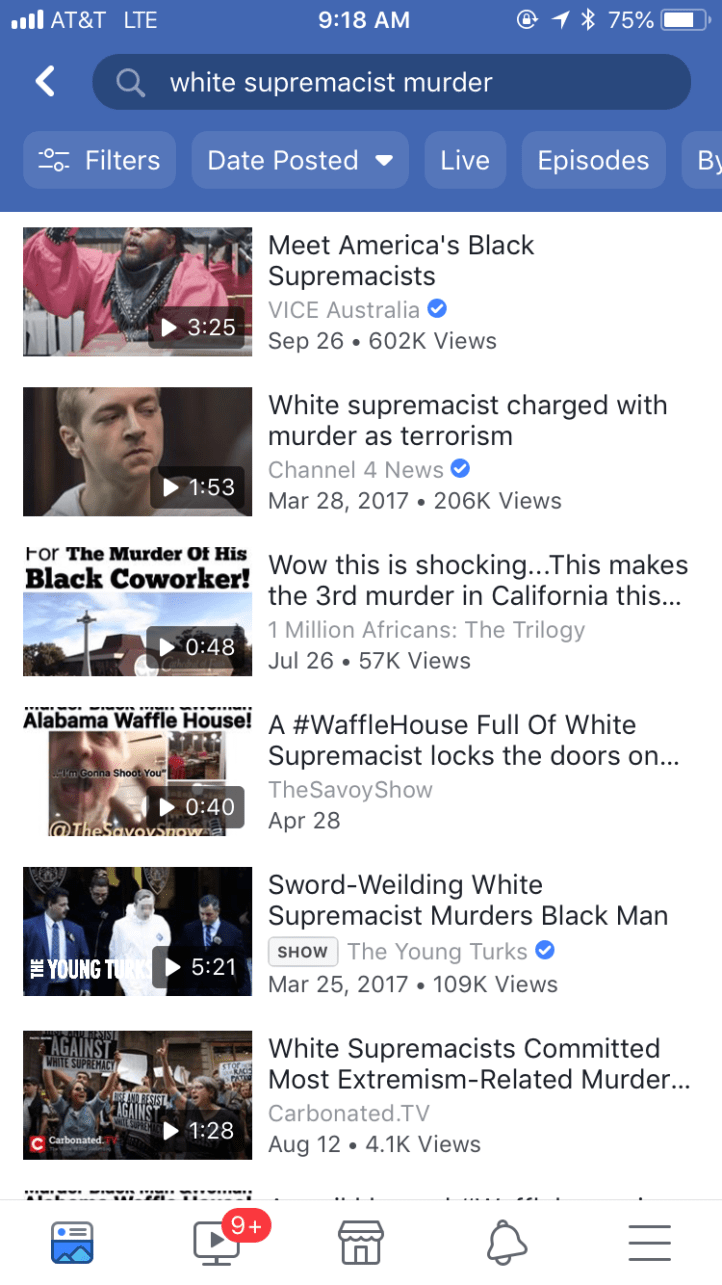Open the Watch tab with 9+ badge
Viewport: 722px width, 1285px height.
pyautogui.click(x=217, y=1242)
